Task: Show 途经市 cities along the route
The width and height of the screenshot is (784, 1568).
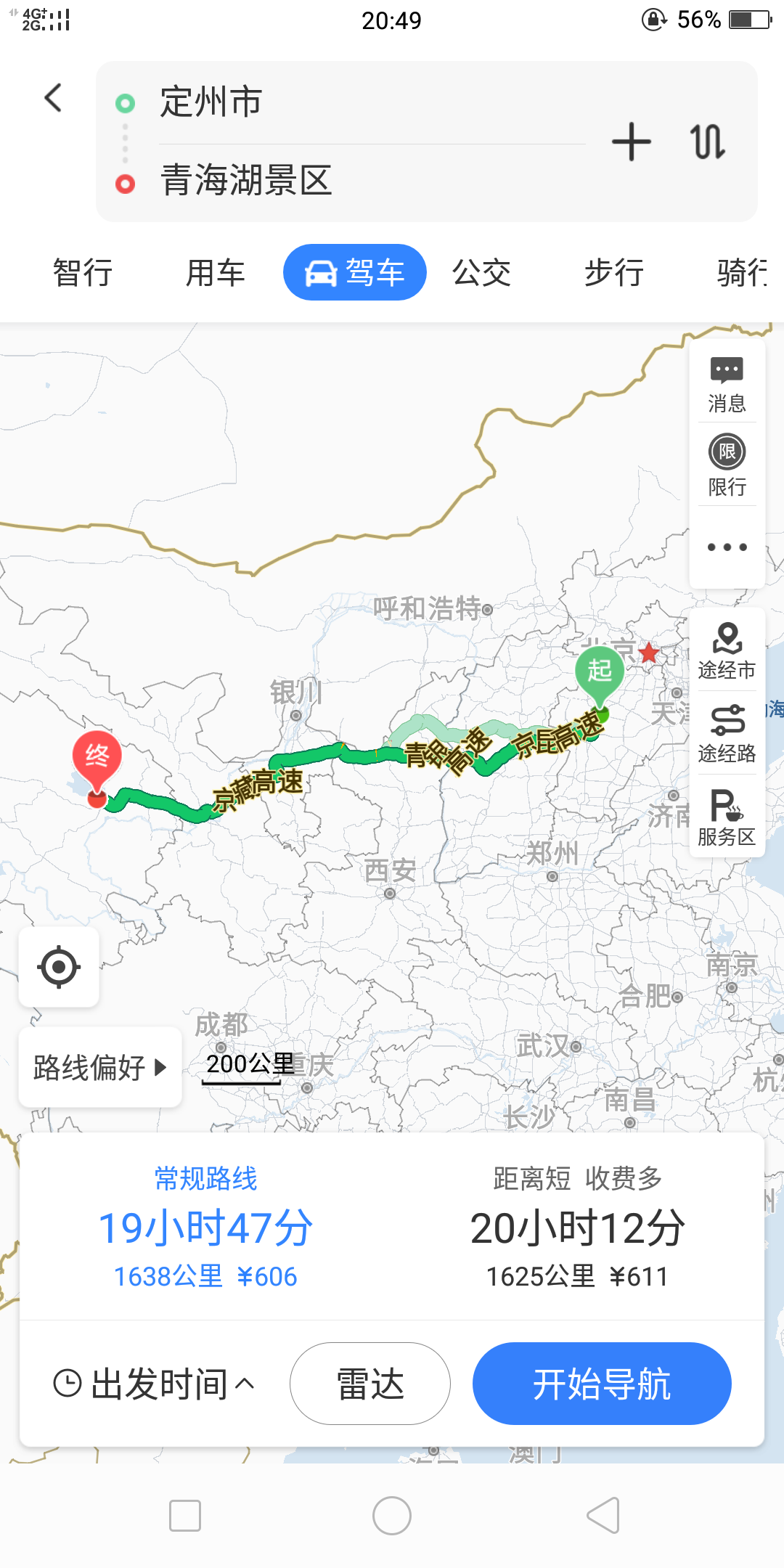Action: (x=727, y=650)
